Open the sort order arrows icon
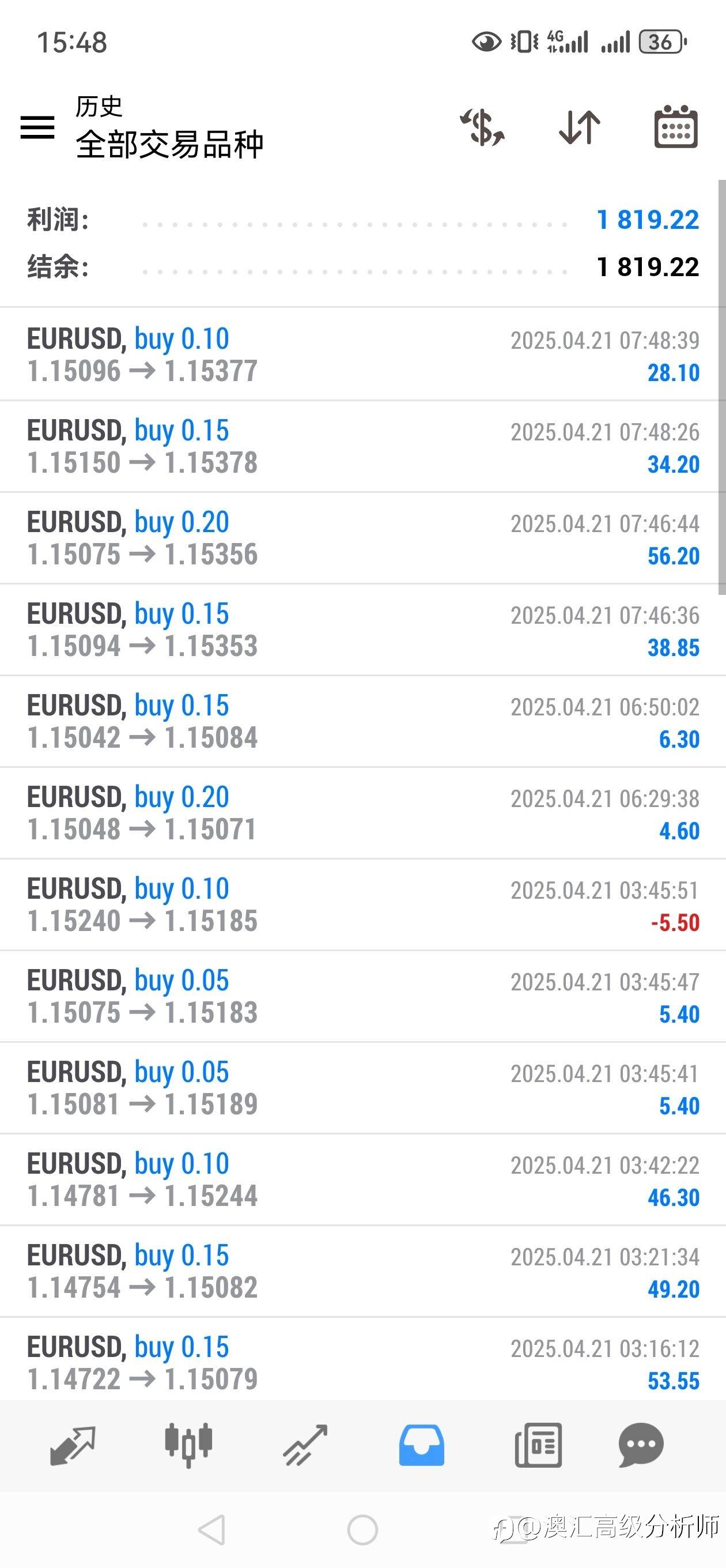Viewport: 726px width, 1568px height. (579, 127)
